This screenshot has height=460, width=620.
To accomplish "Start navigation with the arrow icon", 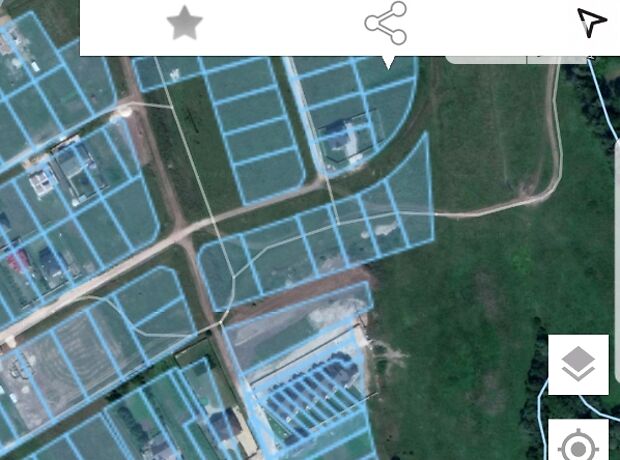I will pos(592,22).
